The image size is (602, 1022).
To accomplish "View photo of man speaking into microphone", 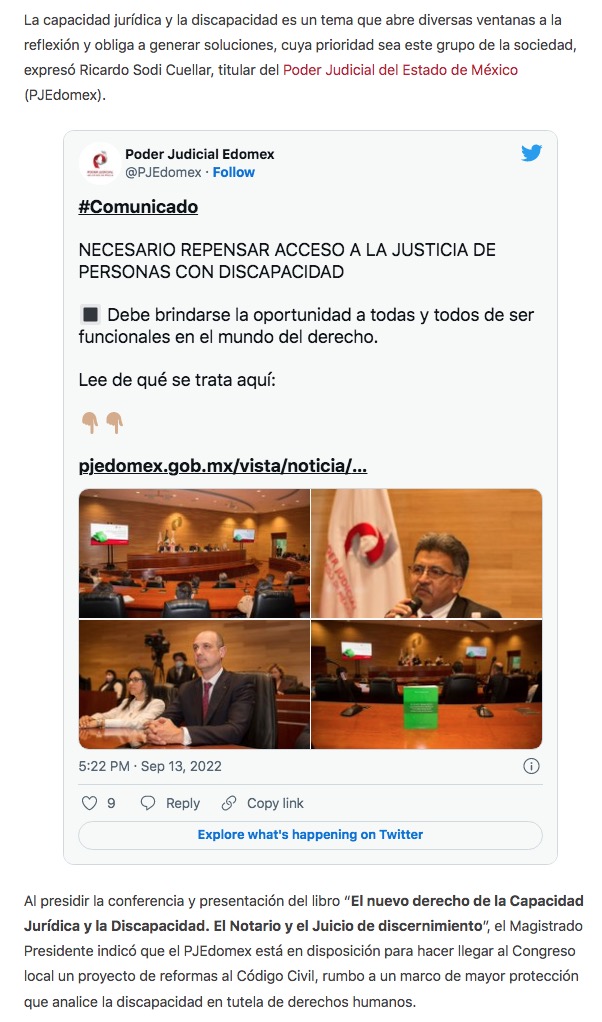I will point(427,553).
